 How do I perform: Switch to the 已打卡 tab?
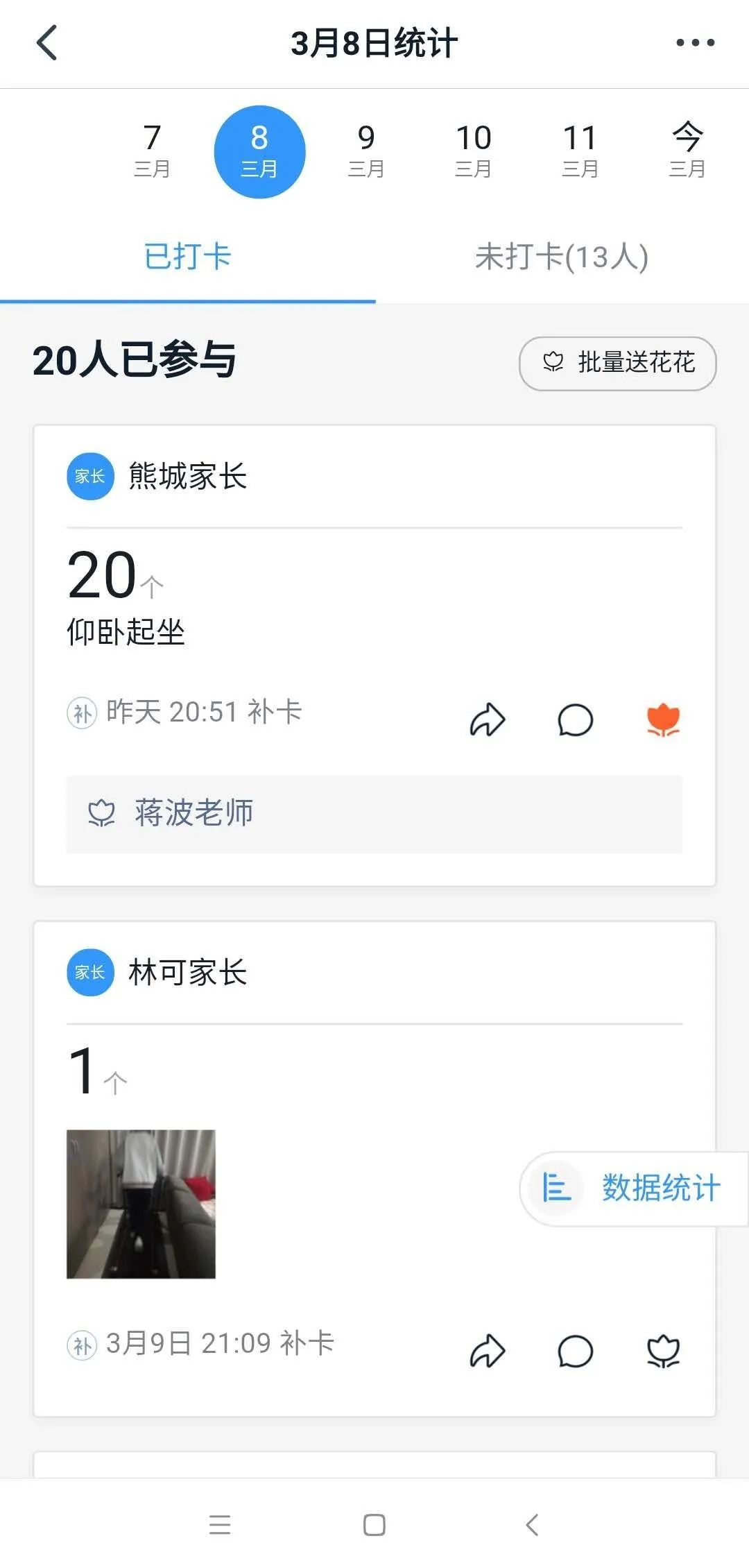click(x=187, y=257)
